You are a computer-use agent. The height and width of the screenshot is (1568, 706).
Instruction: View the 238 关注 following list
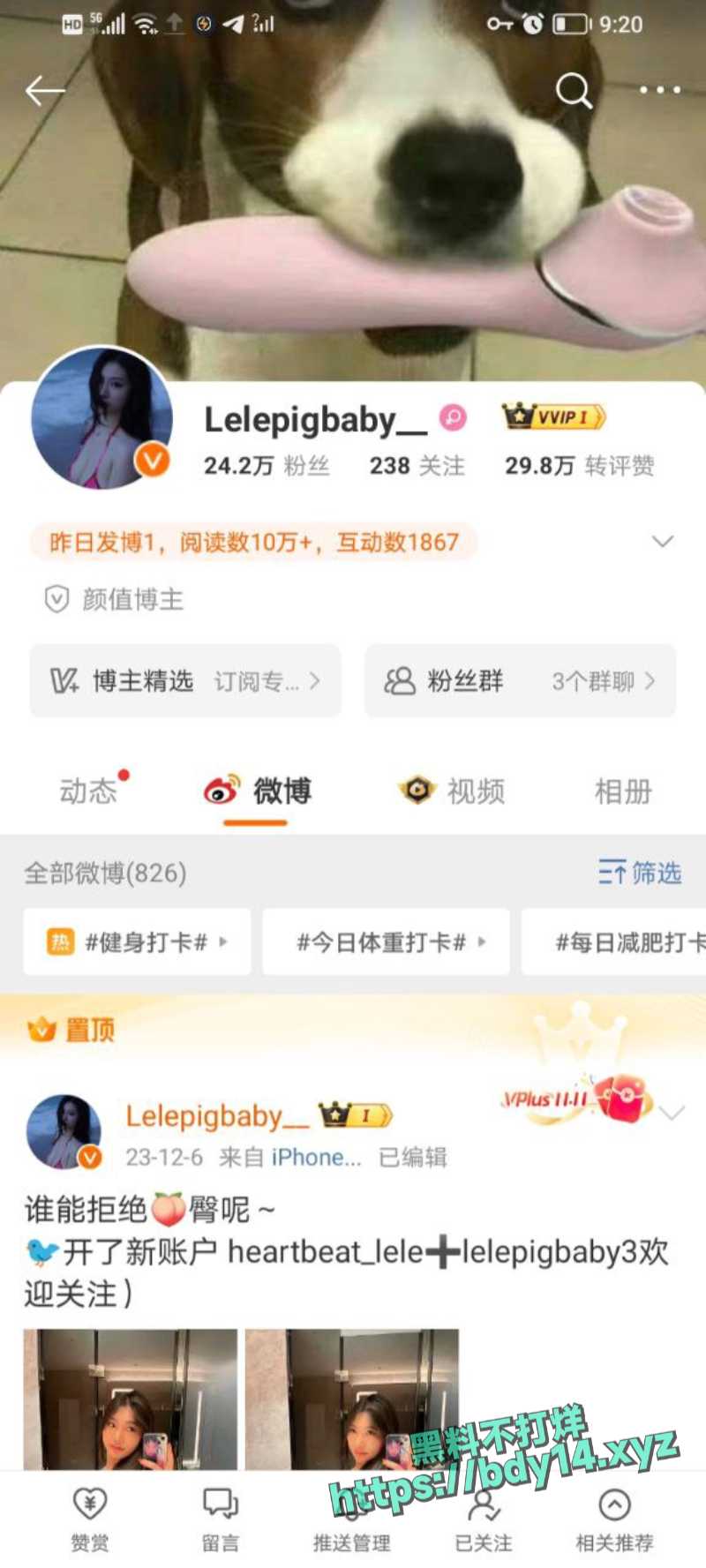pyautogui.click(x=417, y=465)
